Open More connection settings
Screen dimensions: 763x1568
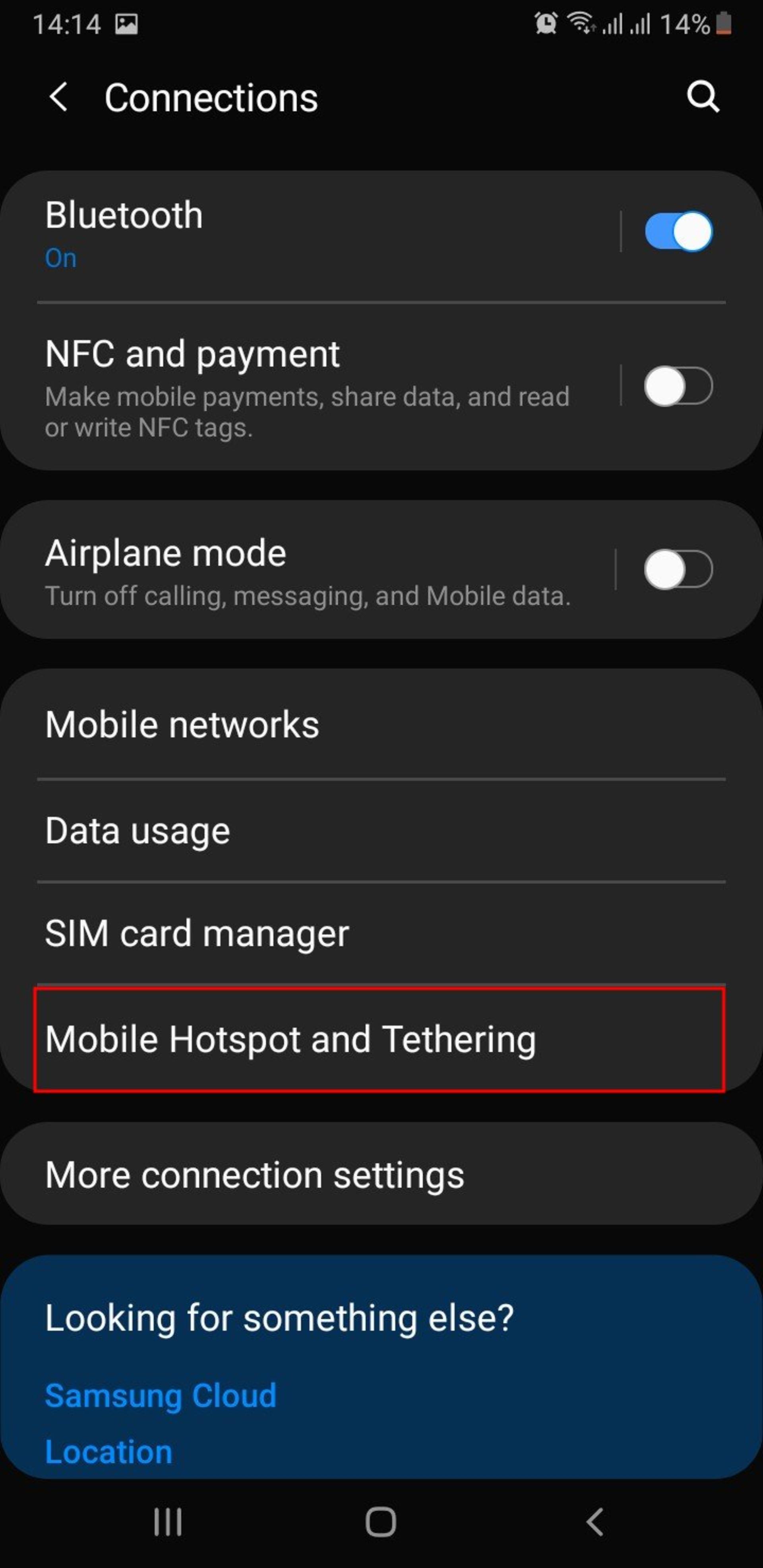point(381,1174)
